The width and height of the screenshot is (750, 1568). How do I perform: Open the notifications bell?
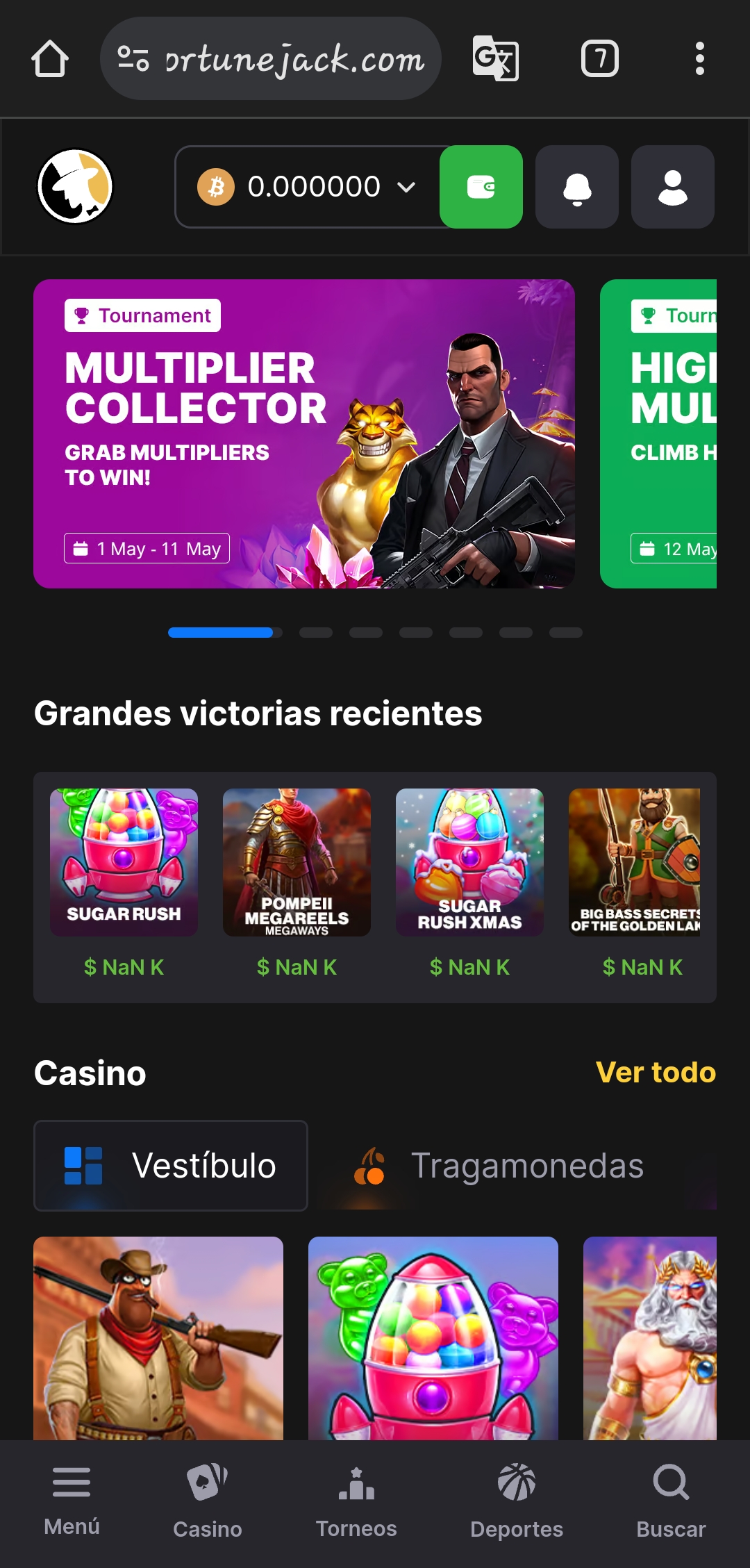[x=576, y=187]
